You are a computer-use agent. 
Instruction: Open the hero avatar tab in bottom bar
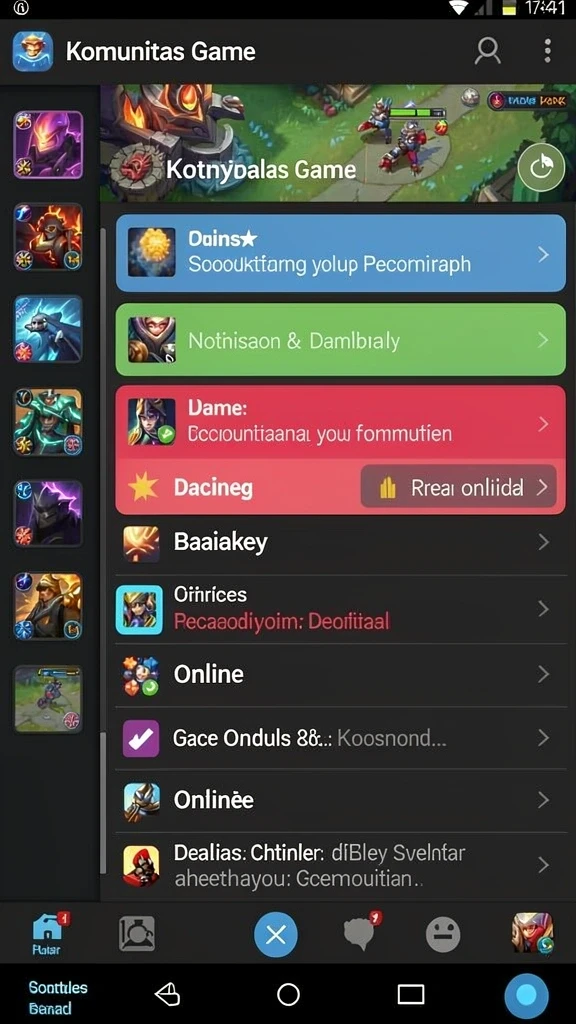533,934
